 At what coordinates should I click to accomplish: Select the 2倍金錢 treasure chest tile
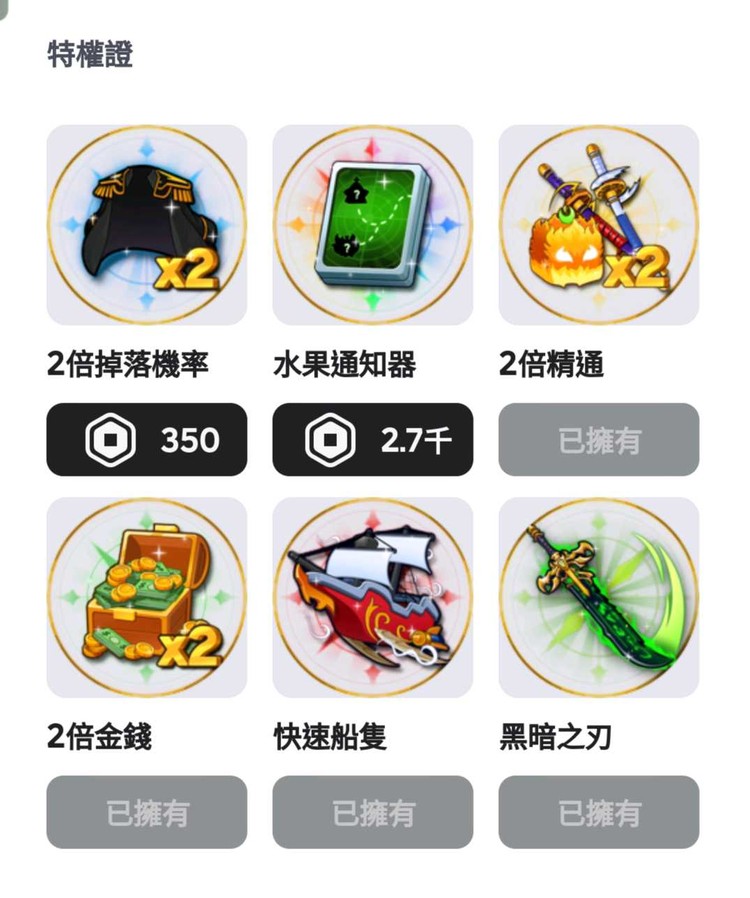(x=147, y=597)
